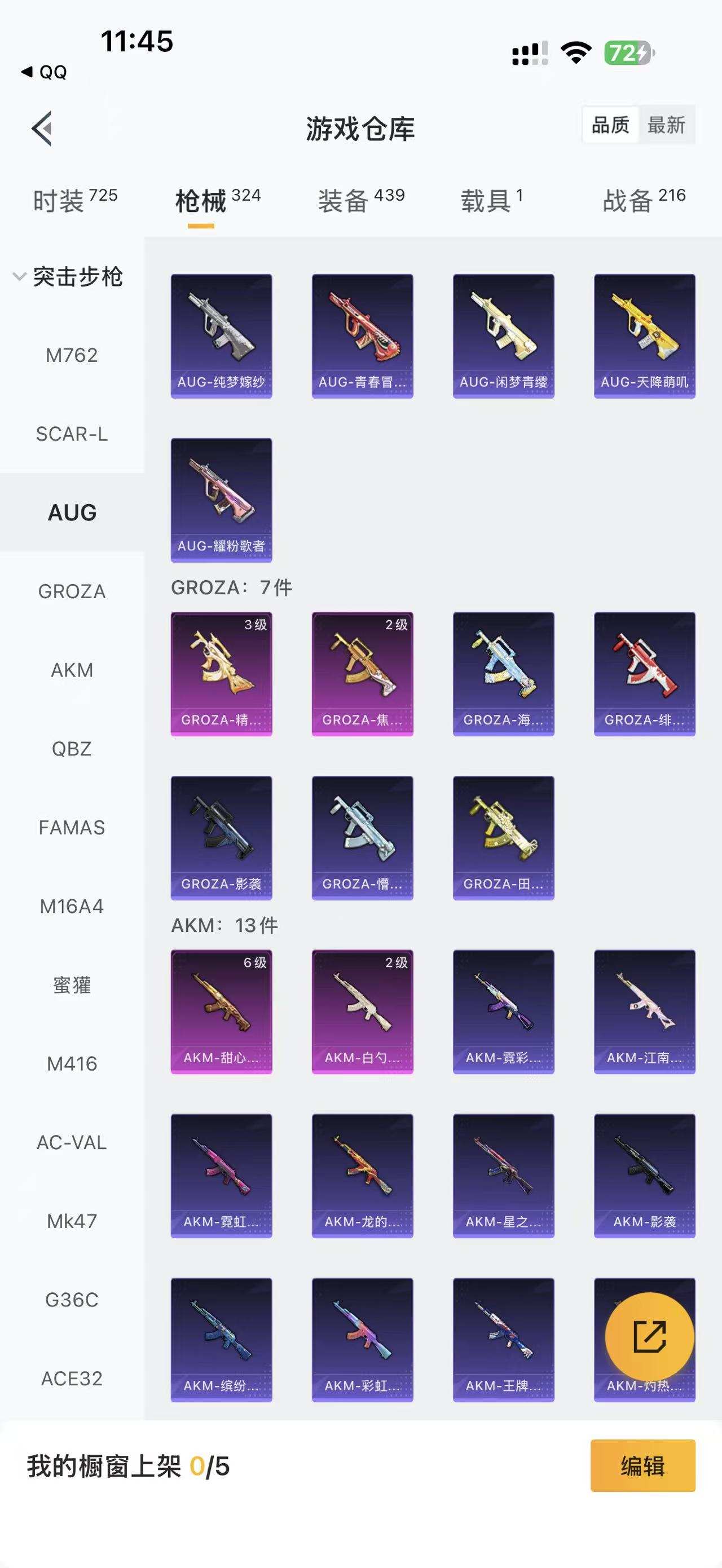View the AUG-天降萌叽 skin

pos(644,335)
